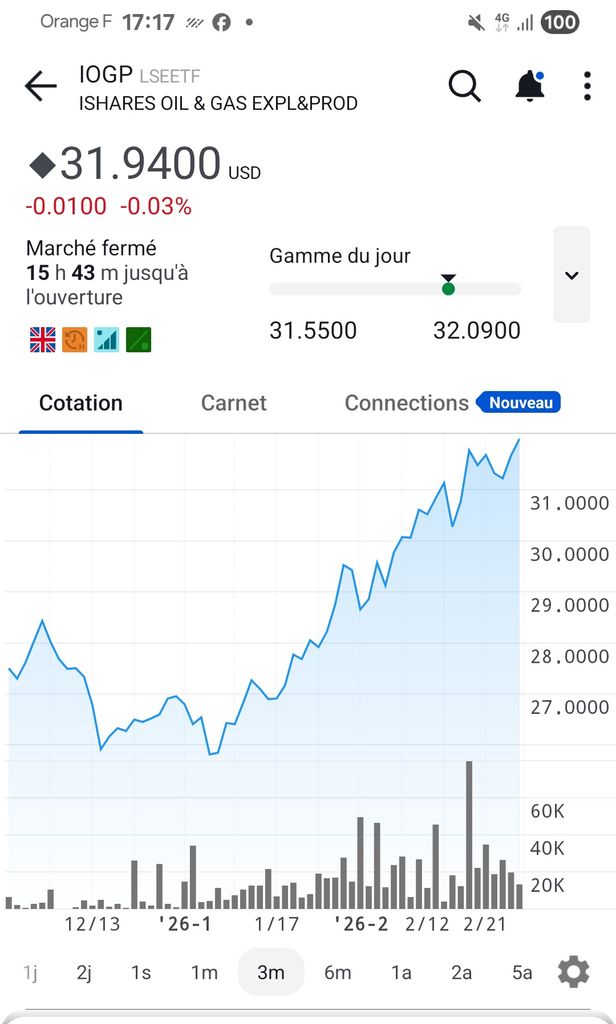Select the 1s chart period
This screenshot has width=616, height=1024.
tap(141, 972)
